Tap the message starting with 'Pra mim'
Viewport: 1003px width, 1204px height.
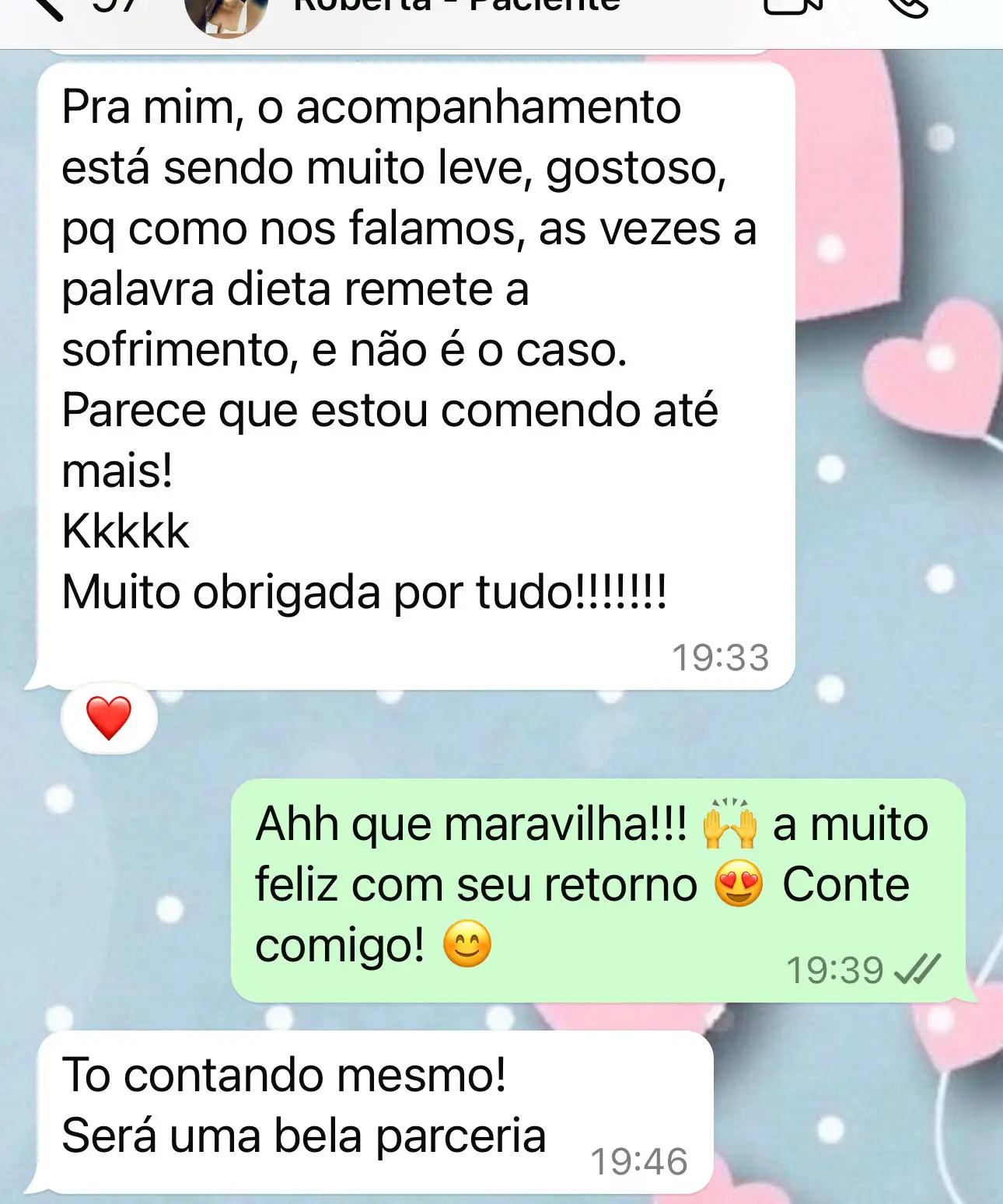(x=373, y=109)
